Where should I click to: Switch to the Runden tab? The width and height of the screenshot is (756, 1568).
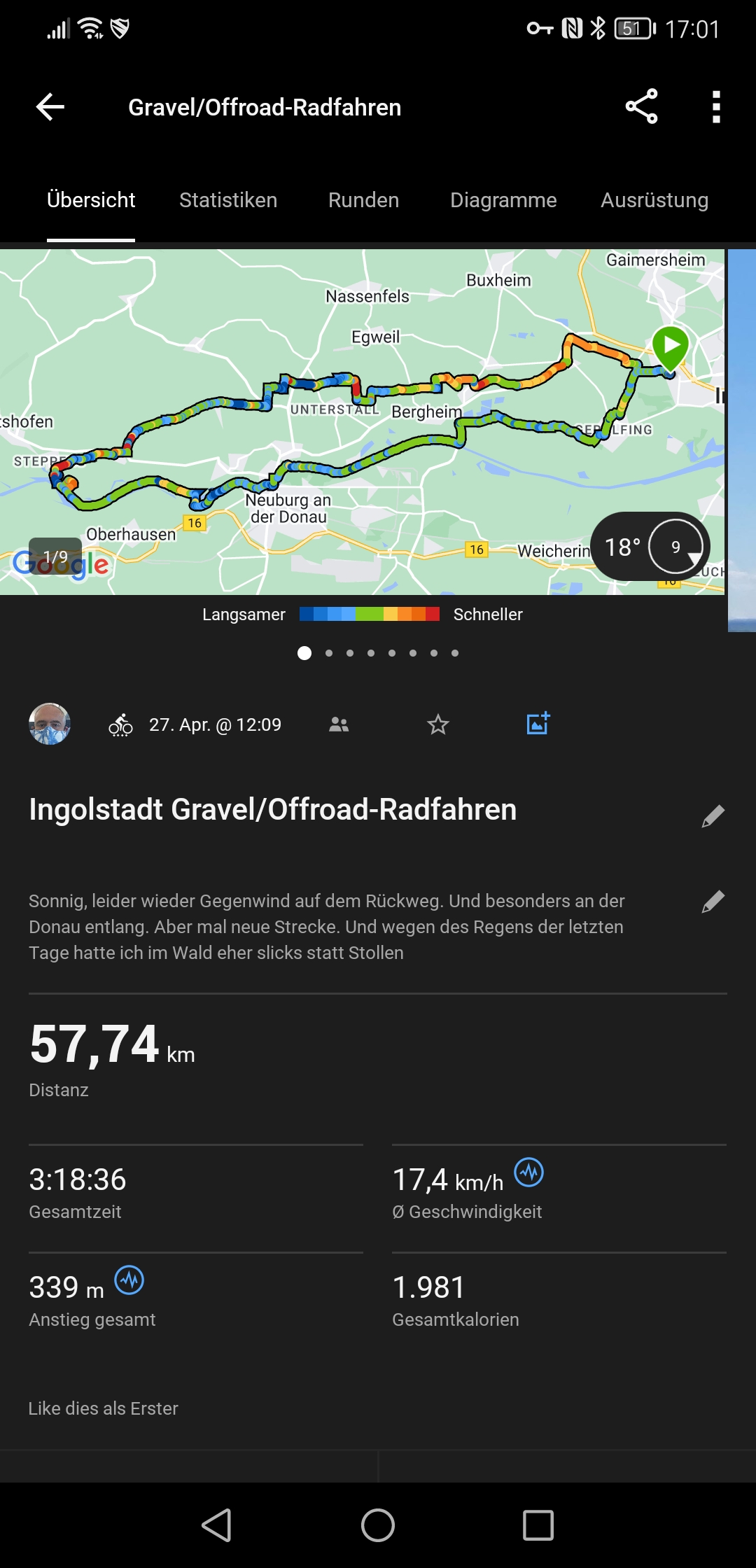363,200
